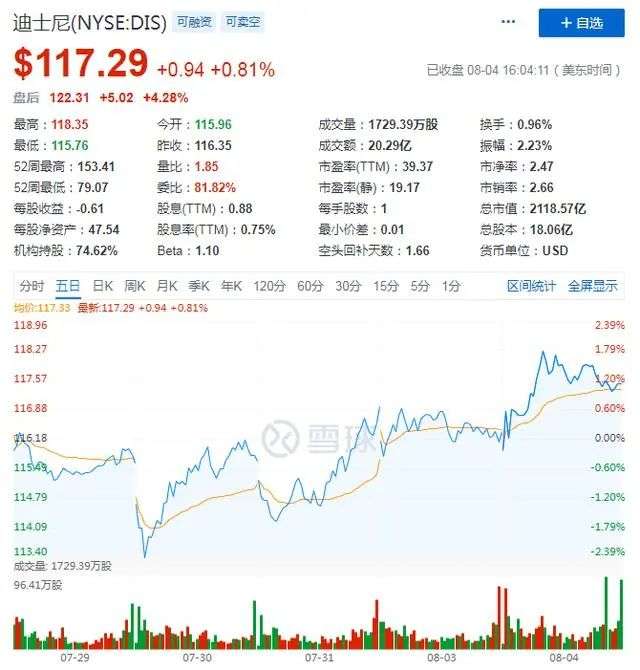
Task: Show the 日K candlestick chart
Action: [x=102, y=286]
